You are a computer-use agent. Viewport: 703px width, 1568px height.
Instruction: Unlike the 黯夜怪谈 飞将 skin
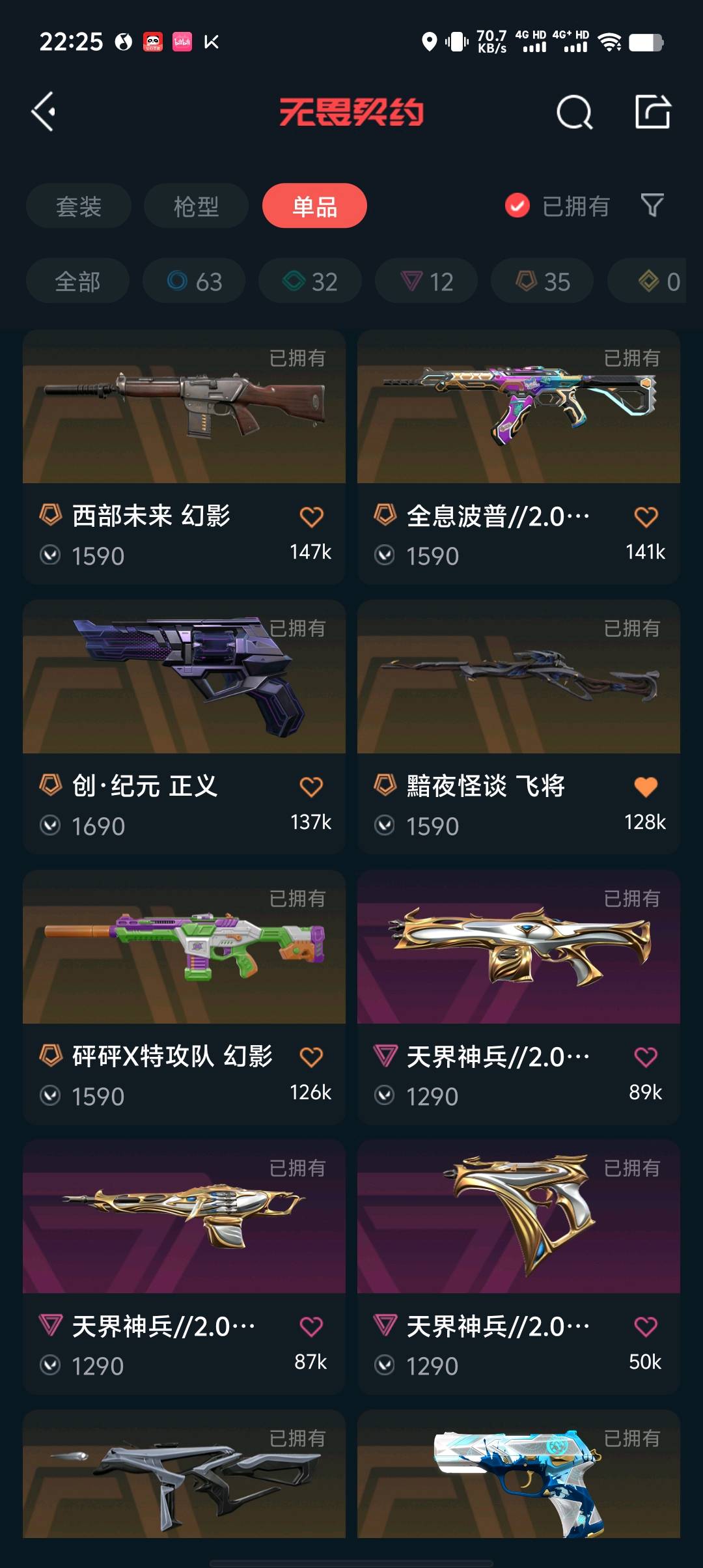click(x=646, y=787)
